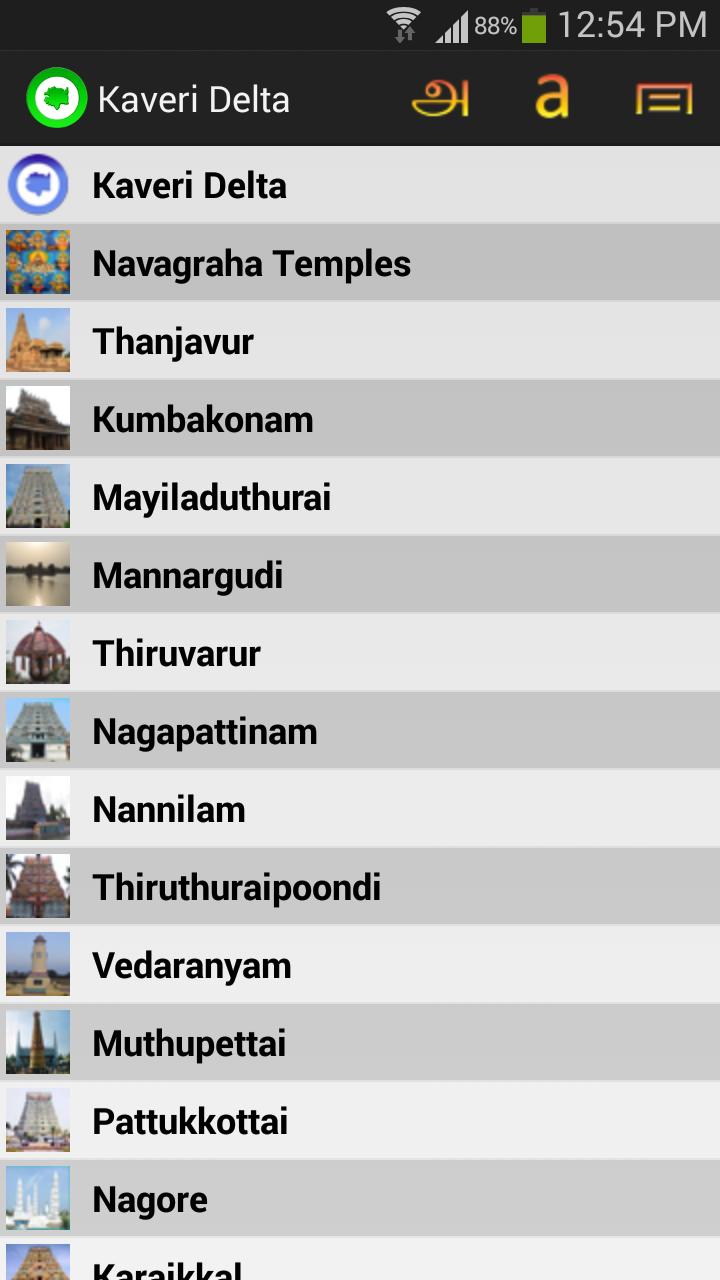Open Pattukkottai row
Screen dimensions: 720x1280
tap(360, 1121)
